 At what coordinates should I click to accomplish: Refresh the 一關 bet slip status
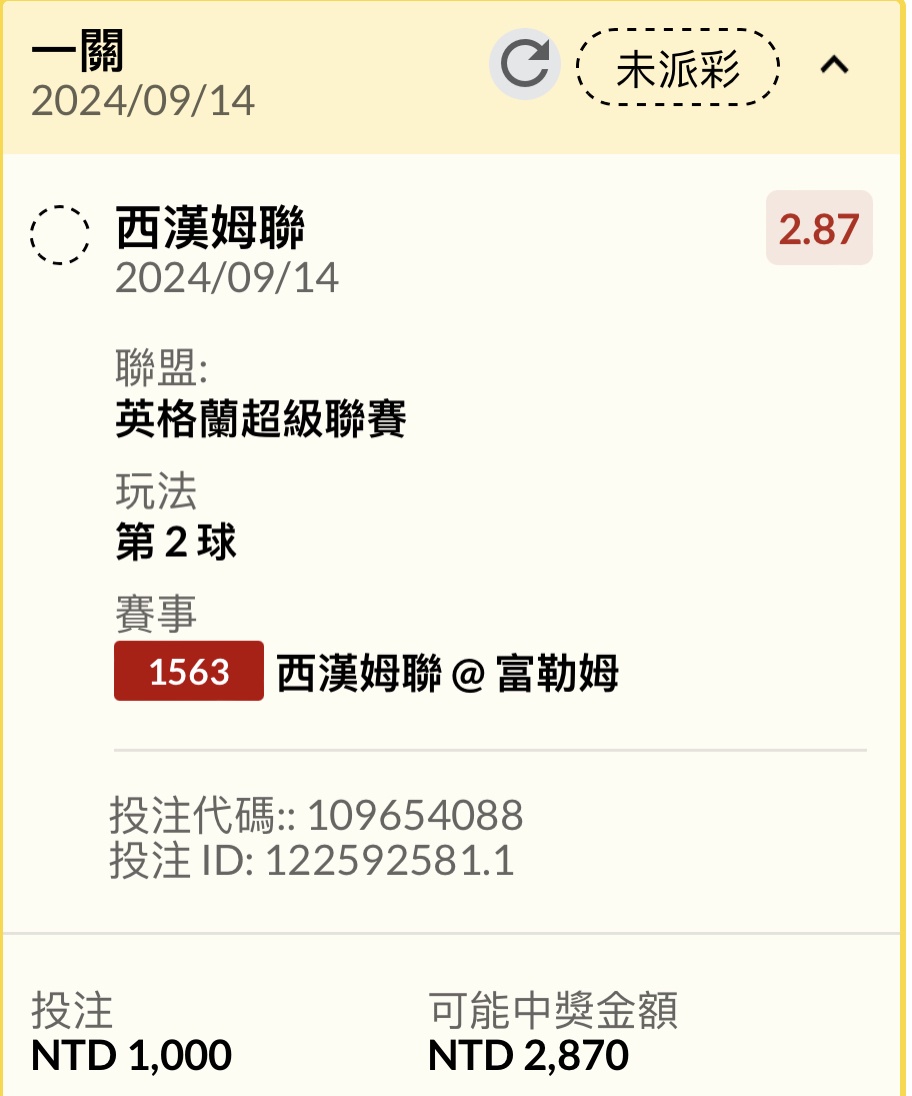pos(524,66)
